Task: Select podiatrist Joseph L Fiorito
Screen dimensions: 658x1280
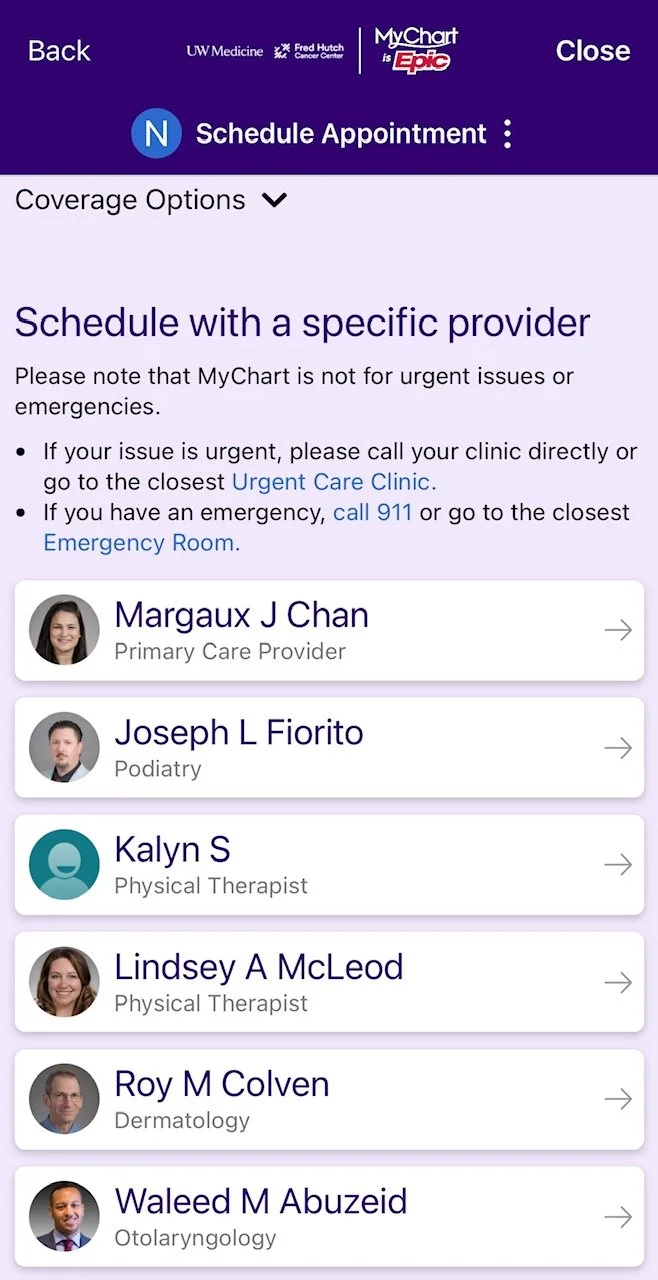Action: pos(329,748)
